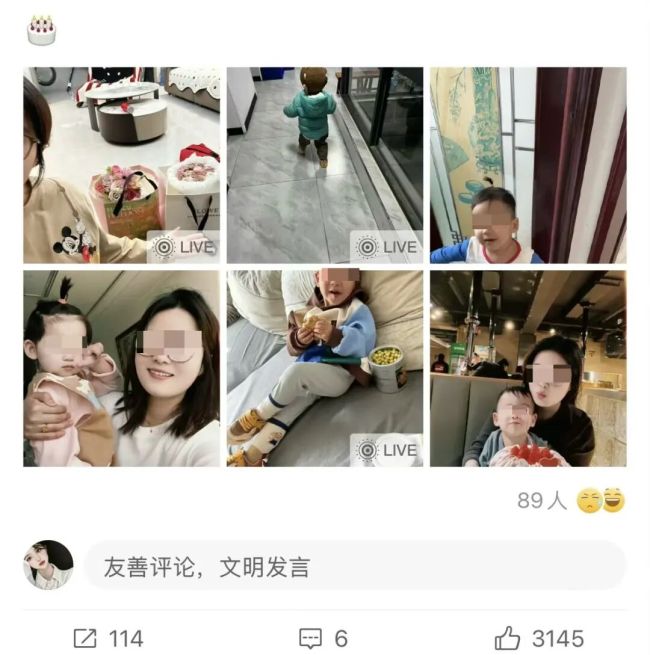Like this post with 3145 likes
The image size is (650, 655).
(539, 638)
